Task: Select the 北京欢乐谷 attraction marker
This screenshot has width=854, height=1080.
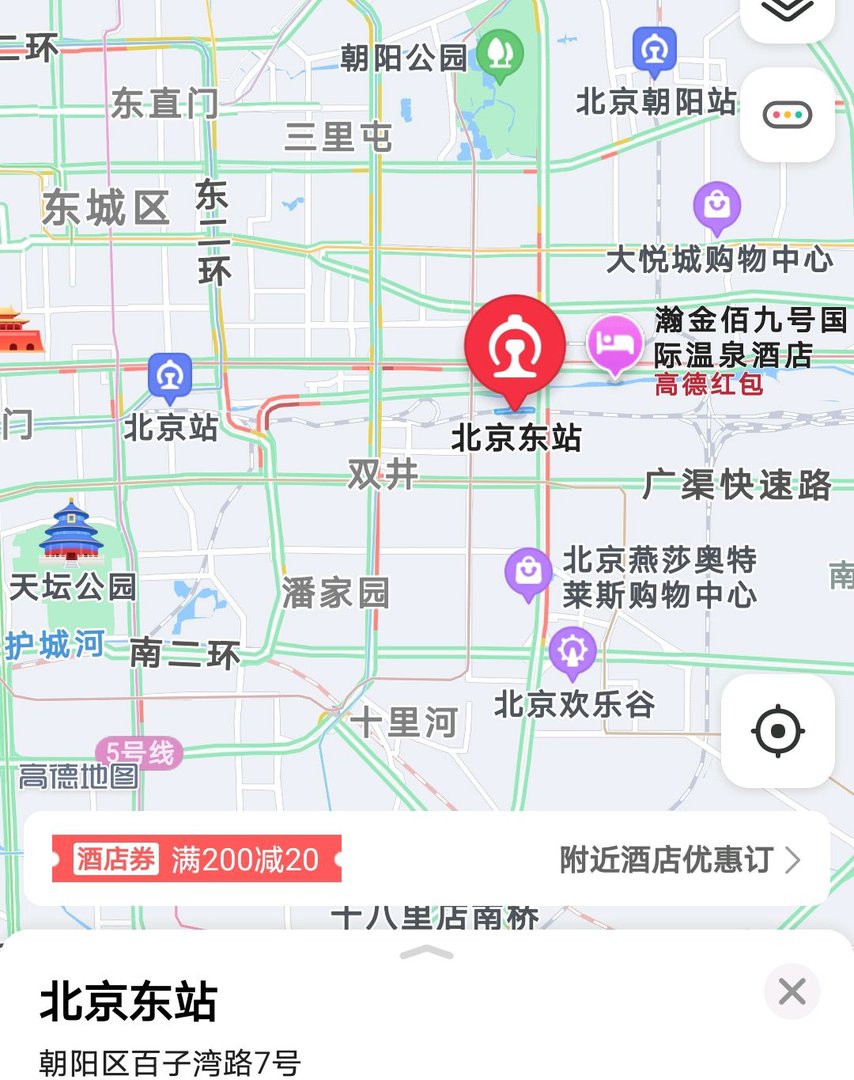Action: (571, 650)
